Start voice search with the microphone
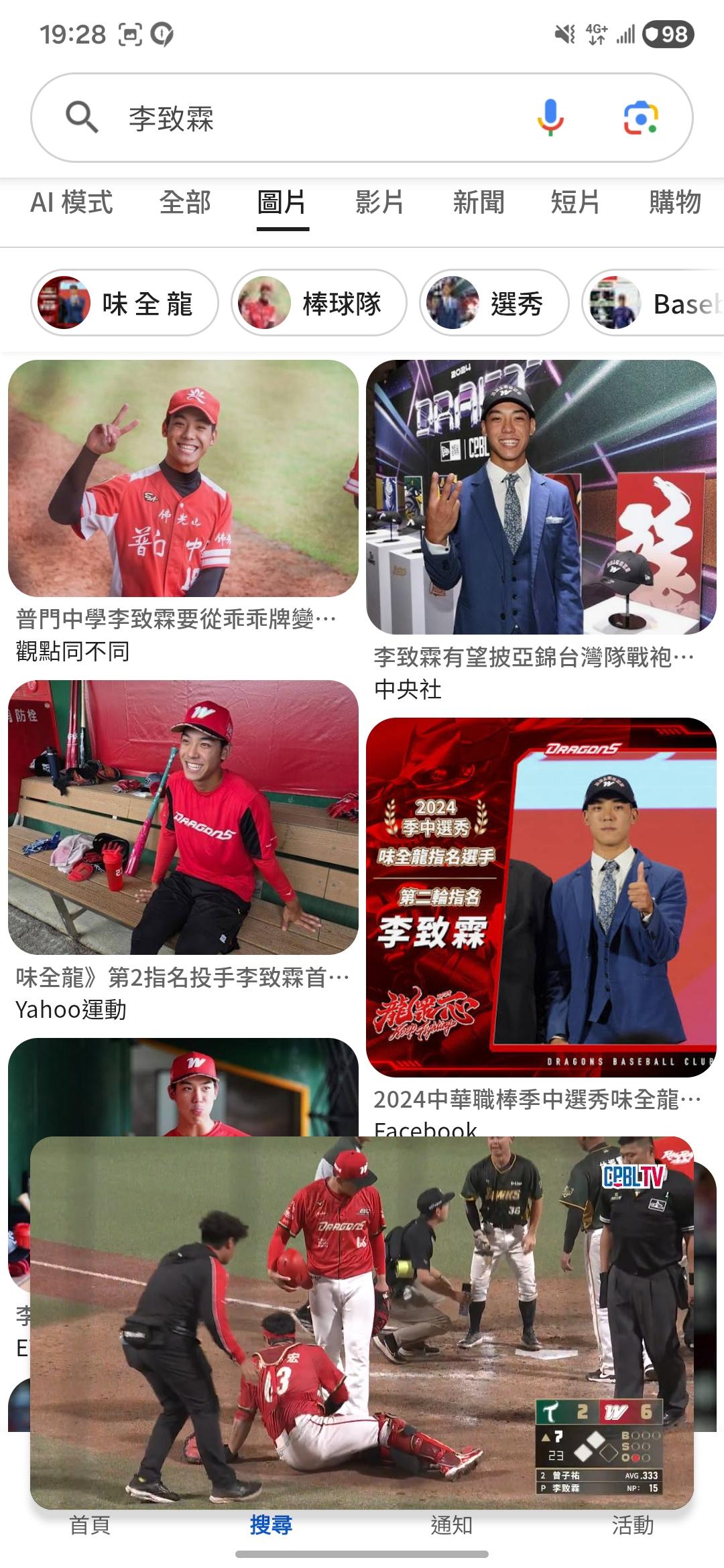 pos(550,118)
